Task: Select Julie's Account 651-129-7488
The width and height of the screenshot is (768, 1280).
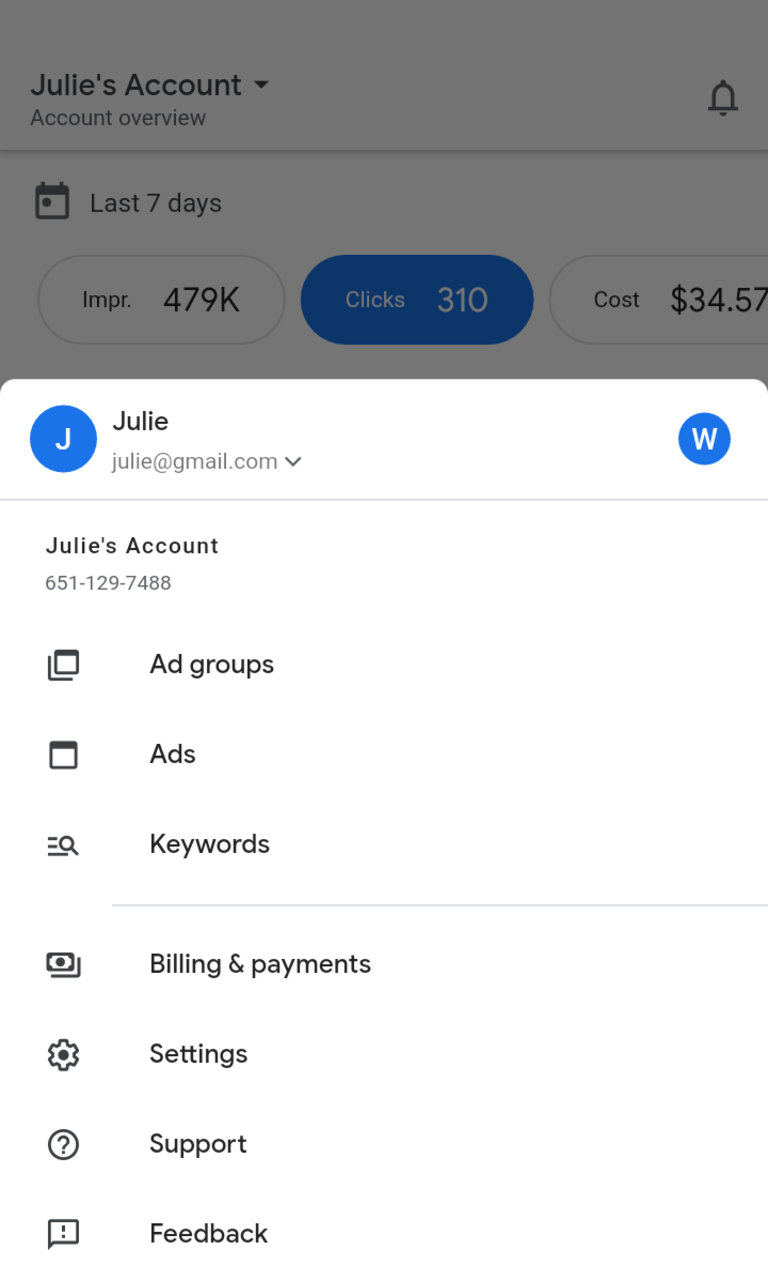Action: point(132,564)
